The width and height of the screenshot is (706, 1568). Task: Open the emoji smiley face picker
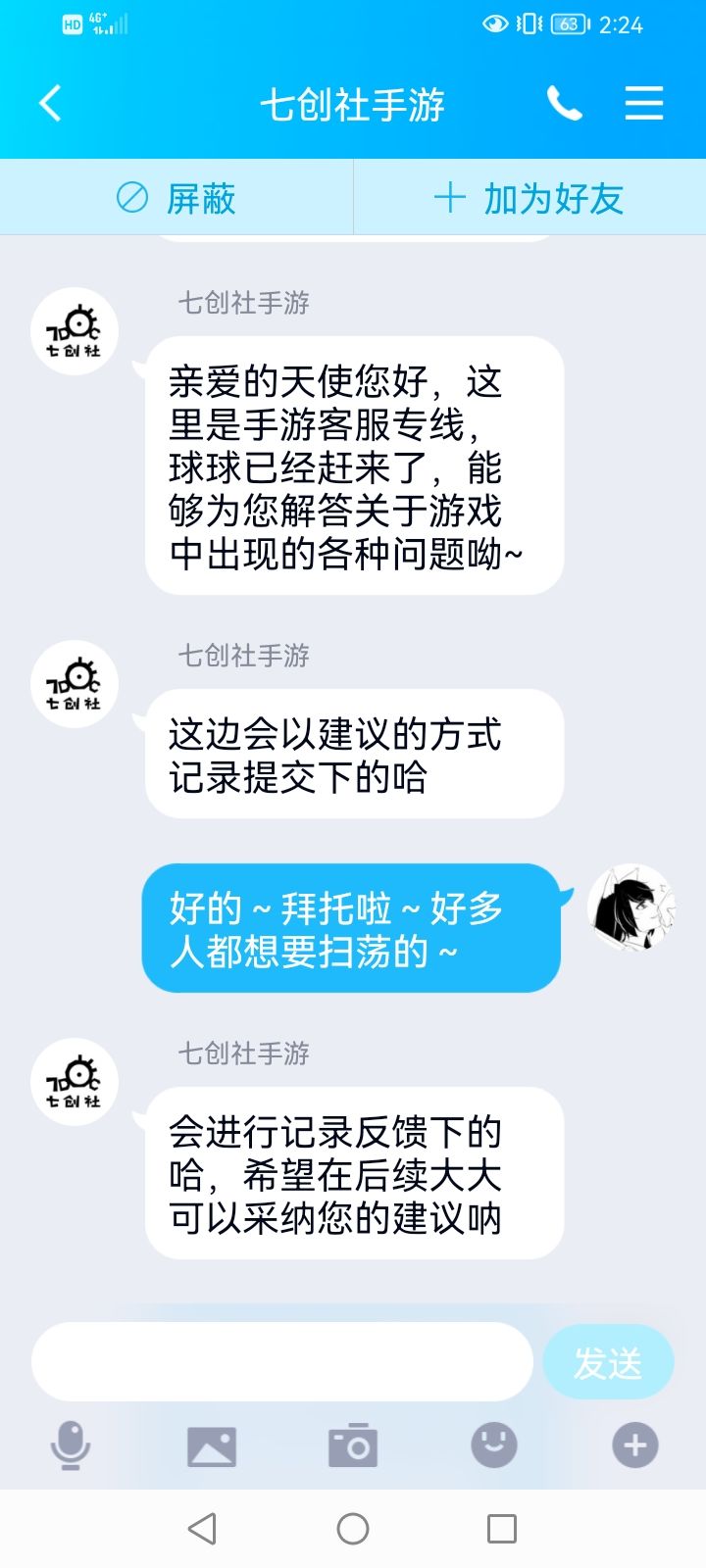coord(493,1445)
